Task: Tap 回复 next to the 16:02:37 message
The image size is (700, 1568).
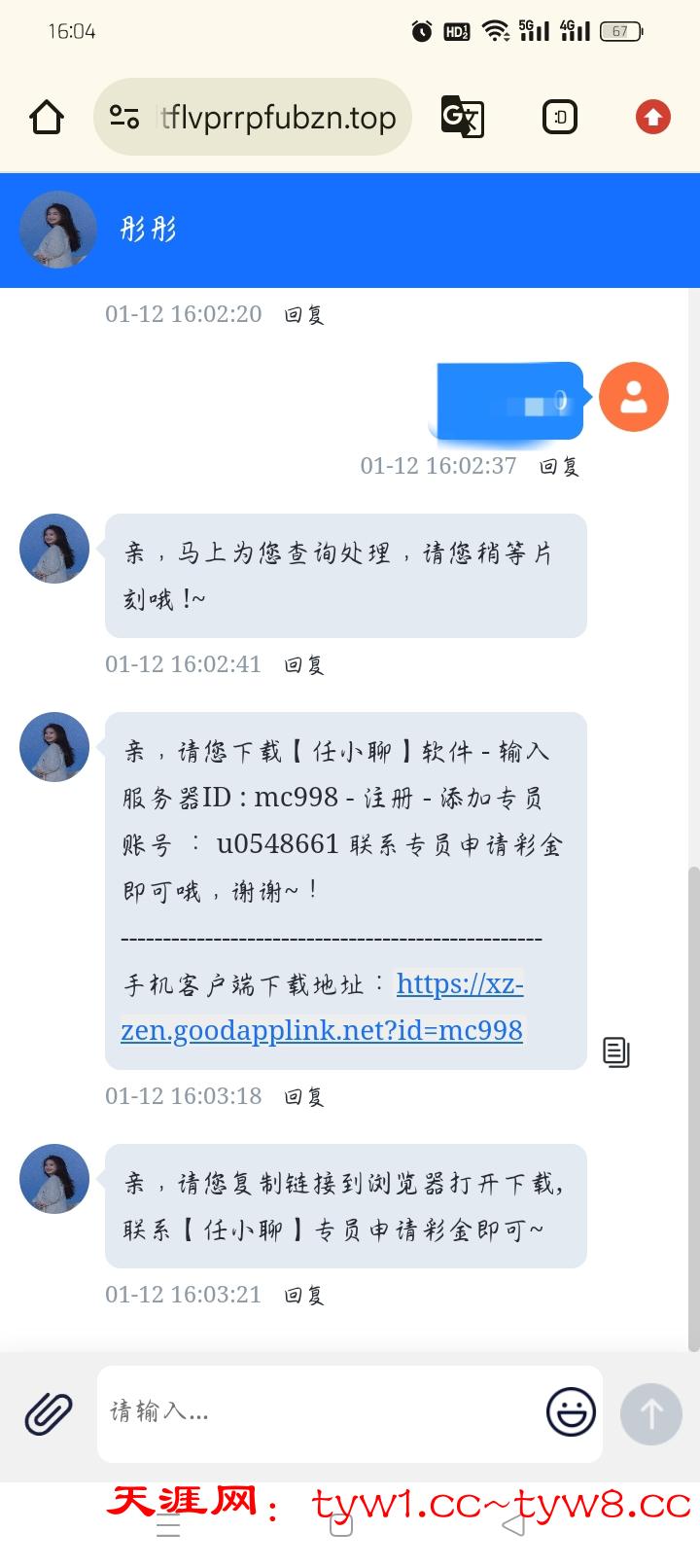Action: click(x=559, y=466)
